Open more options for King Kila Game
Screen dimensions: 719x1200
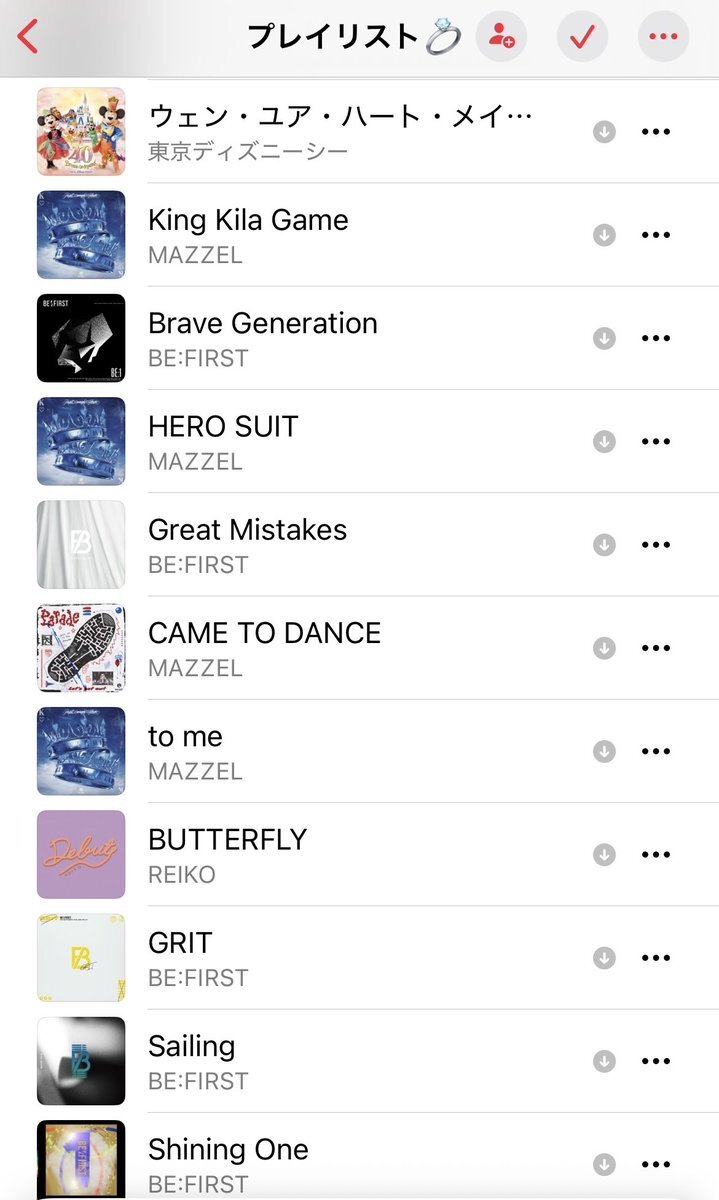(656, 235)
